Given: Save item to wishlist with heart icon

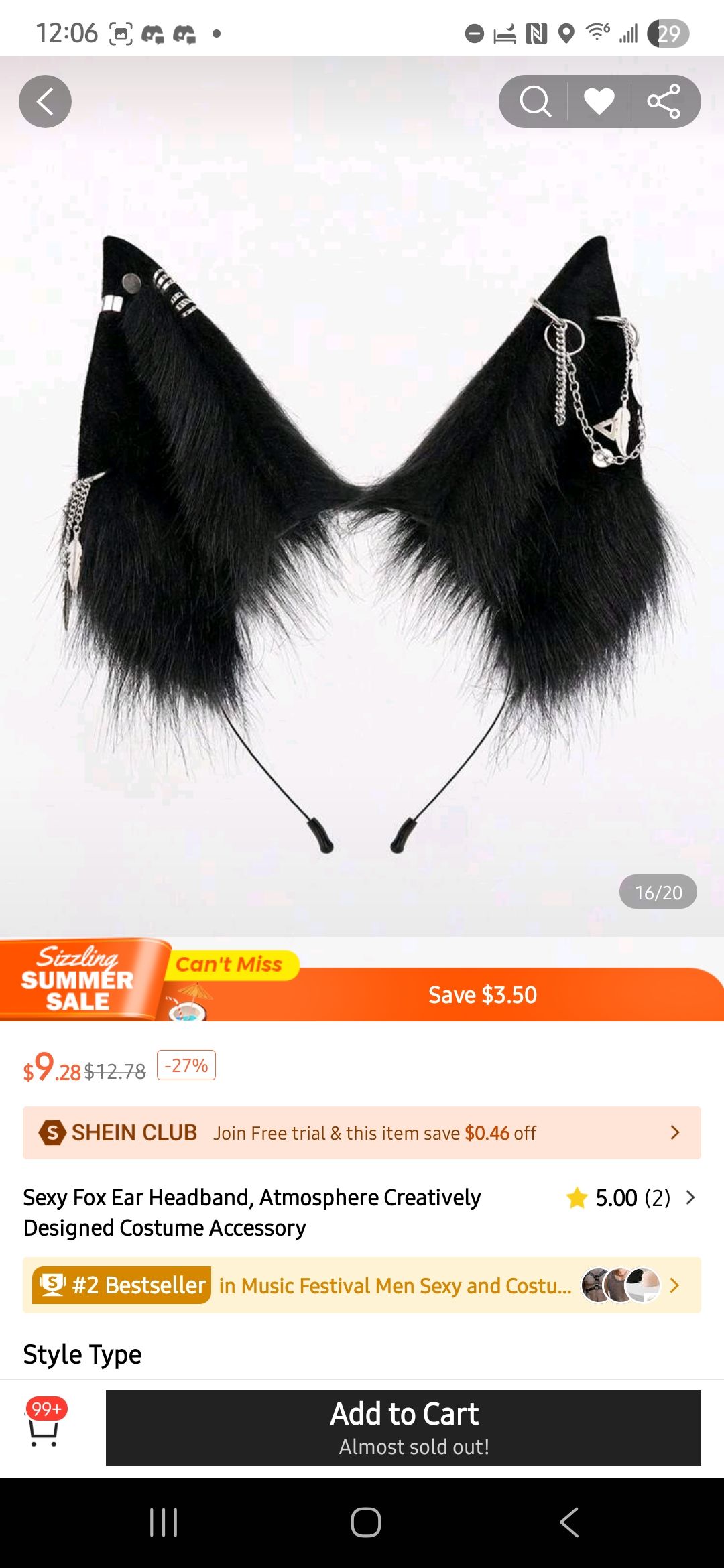Looking at the screenshot, I should click(599, 102).
